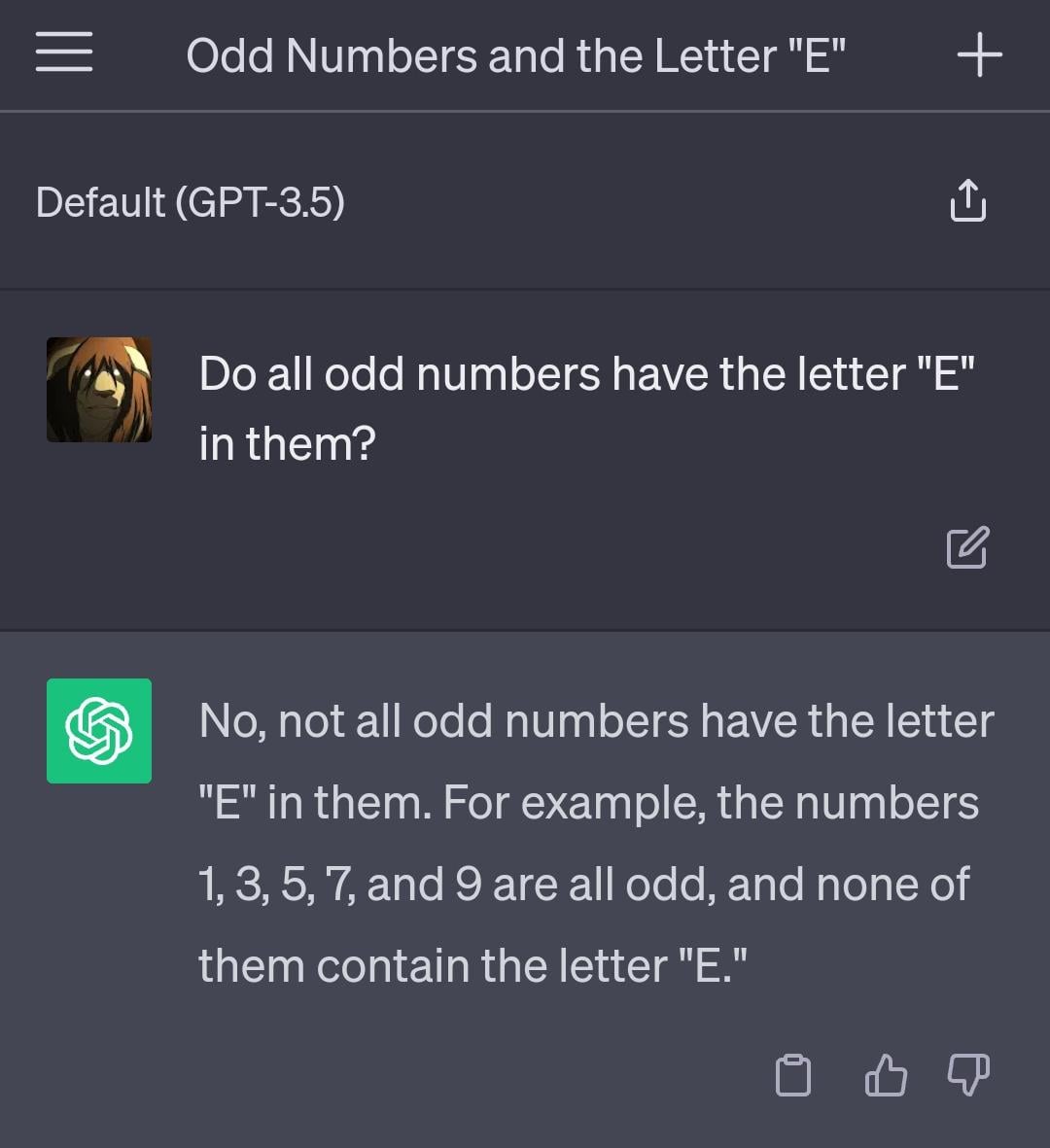
Task: Start a new chat with the plus icon
Action: point(979,54)
